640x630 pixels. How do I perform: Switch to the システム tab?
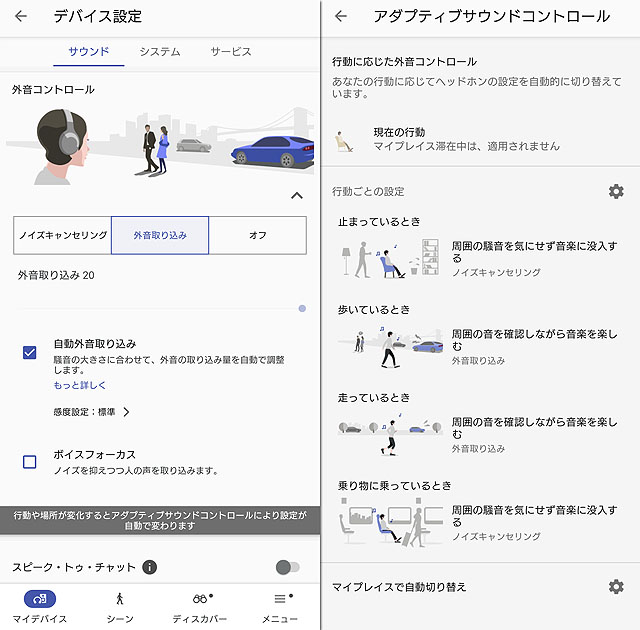160,51
